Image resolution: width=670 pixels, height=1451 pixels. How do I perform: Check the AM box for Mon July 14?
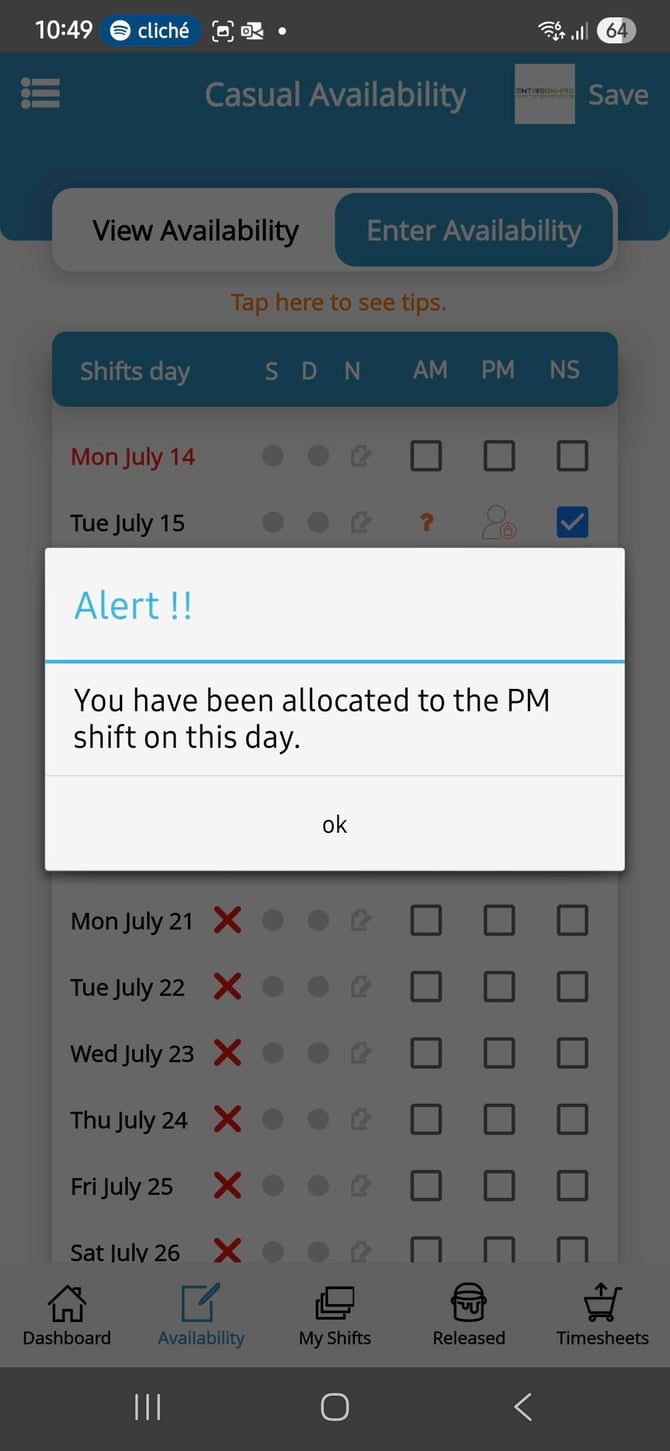coord(426,456)
